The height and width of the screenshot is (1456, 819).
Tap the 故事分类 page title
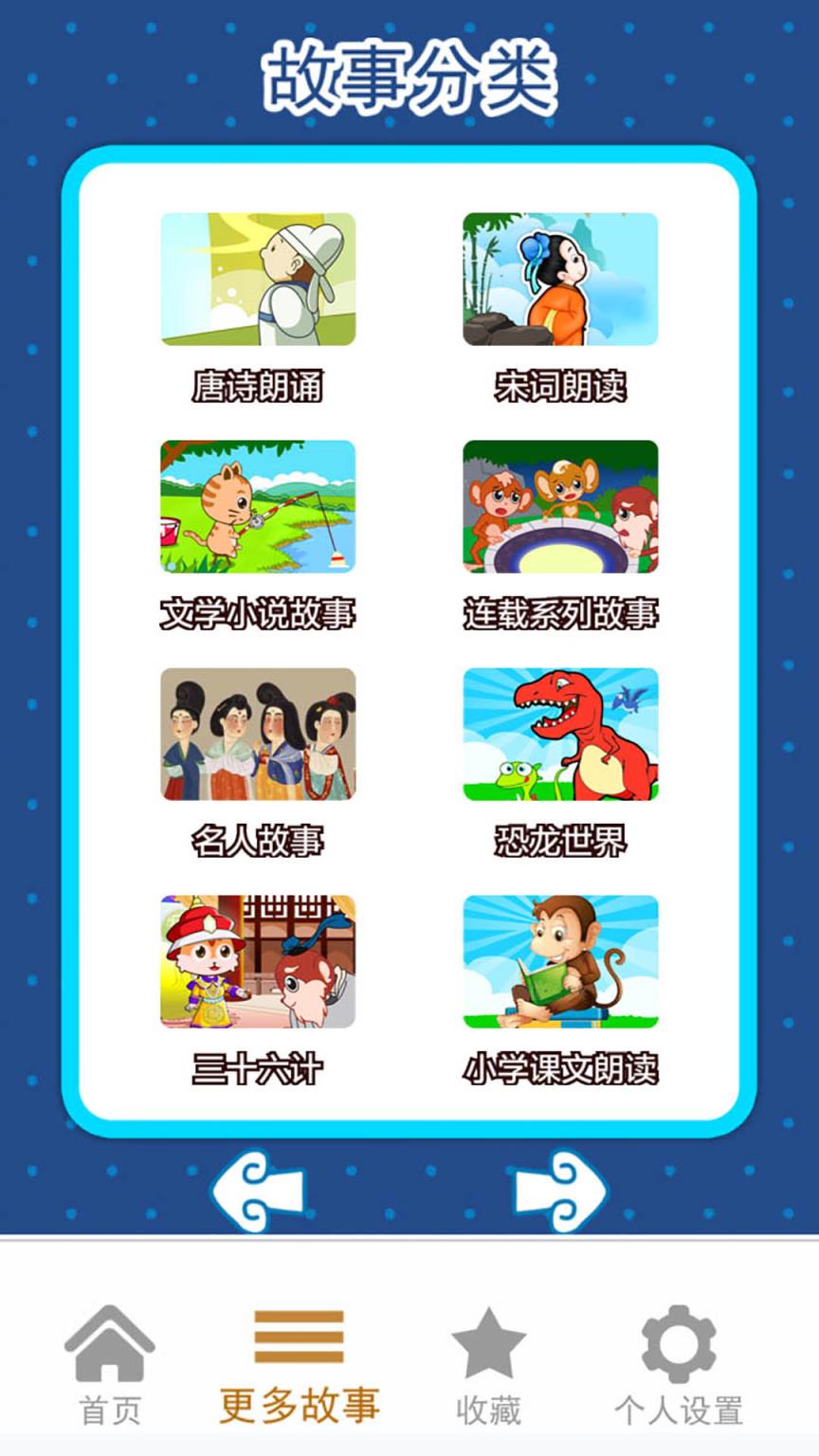coord(409,76)
